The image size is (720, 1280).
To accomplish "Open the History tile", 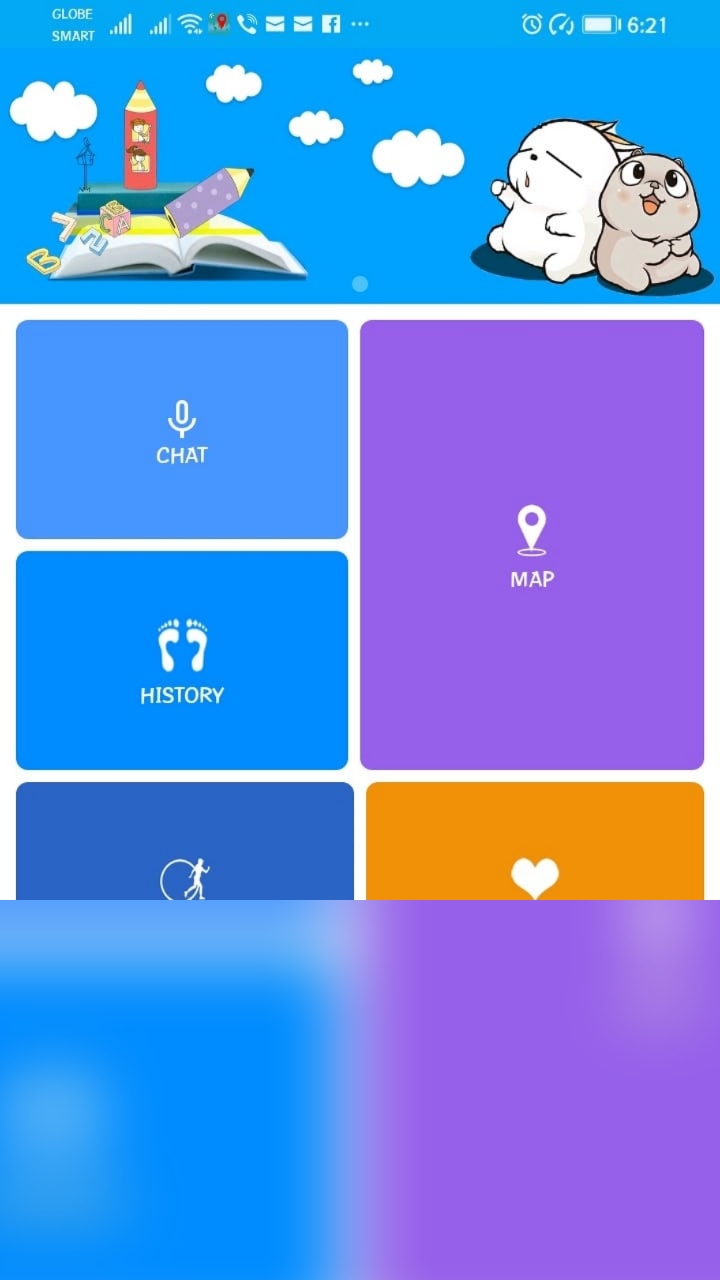I will tap(182, 660).
